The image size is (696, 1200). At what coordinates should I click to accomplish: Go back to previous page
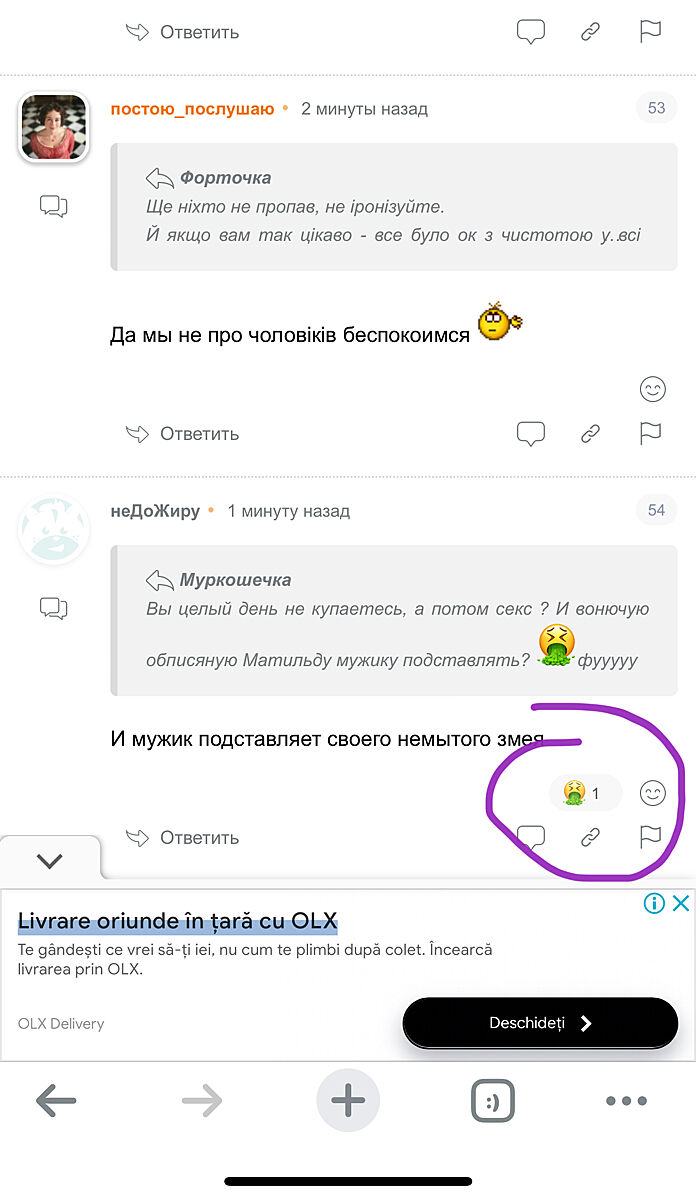pyautogui.click(x=56, y=1101)
